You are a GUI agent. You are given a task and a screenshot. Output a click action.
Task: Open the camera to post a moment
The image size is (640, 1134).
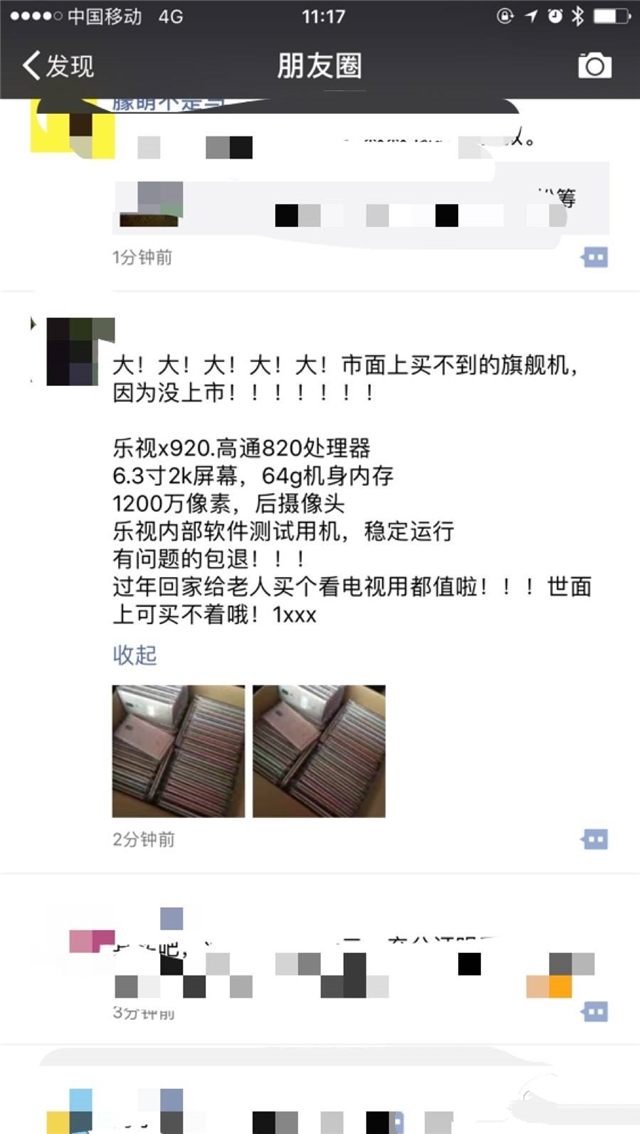594,66
